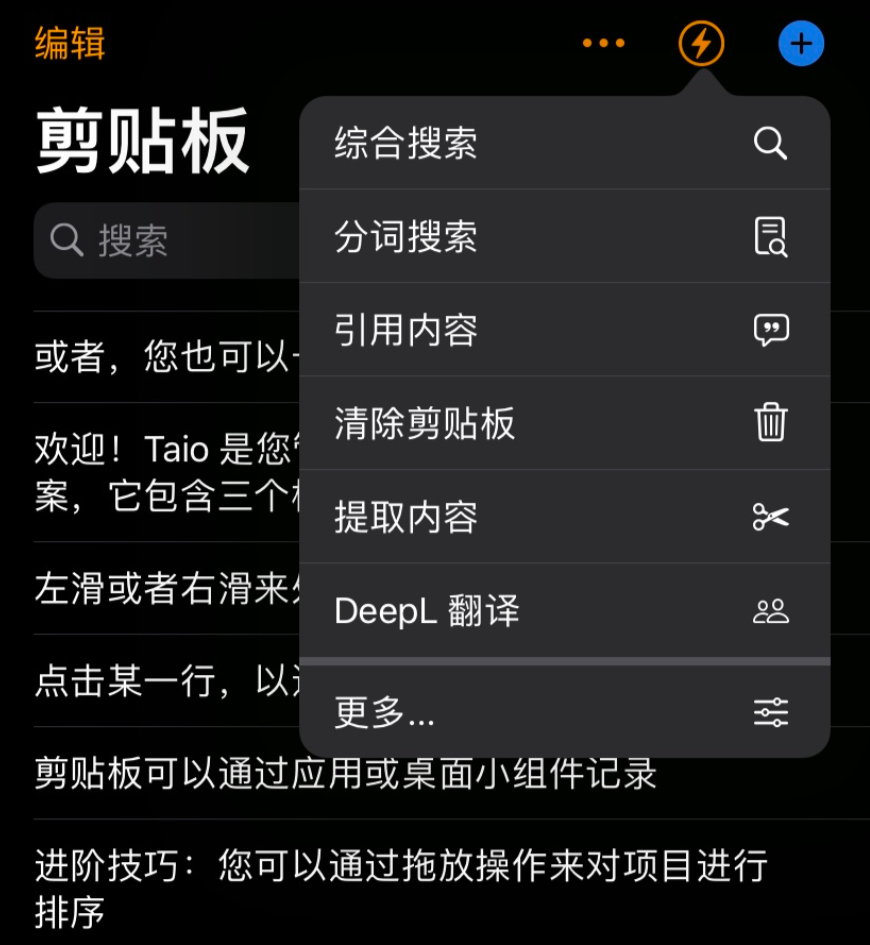The image size is (870, 945).
Task: Open the blue plus button to add an item
Action: [x=800, y=43]
